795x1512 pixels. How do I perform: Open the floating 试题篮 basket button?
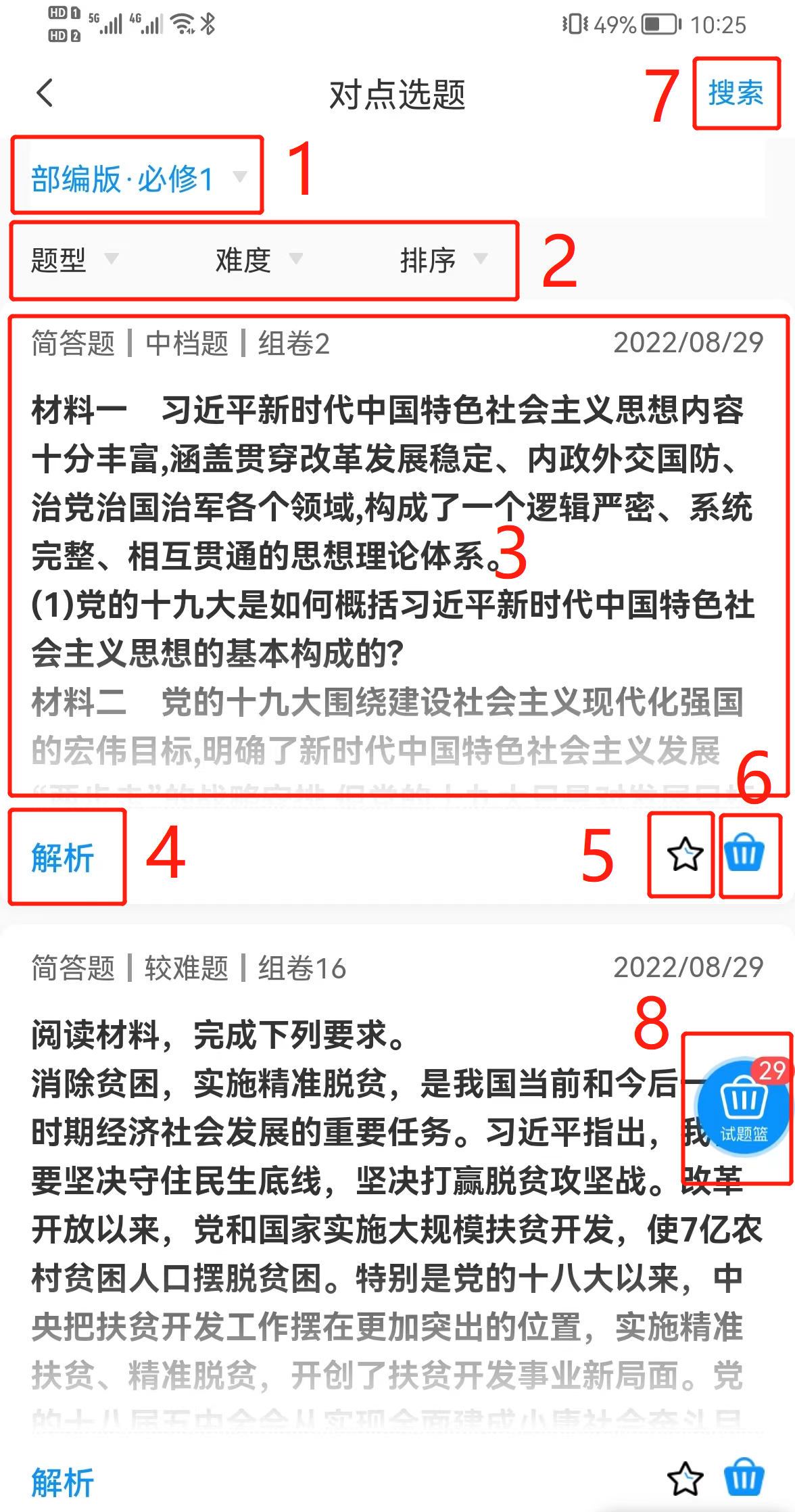tap(743, 1107)
